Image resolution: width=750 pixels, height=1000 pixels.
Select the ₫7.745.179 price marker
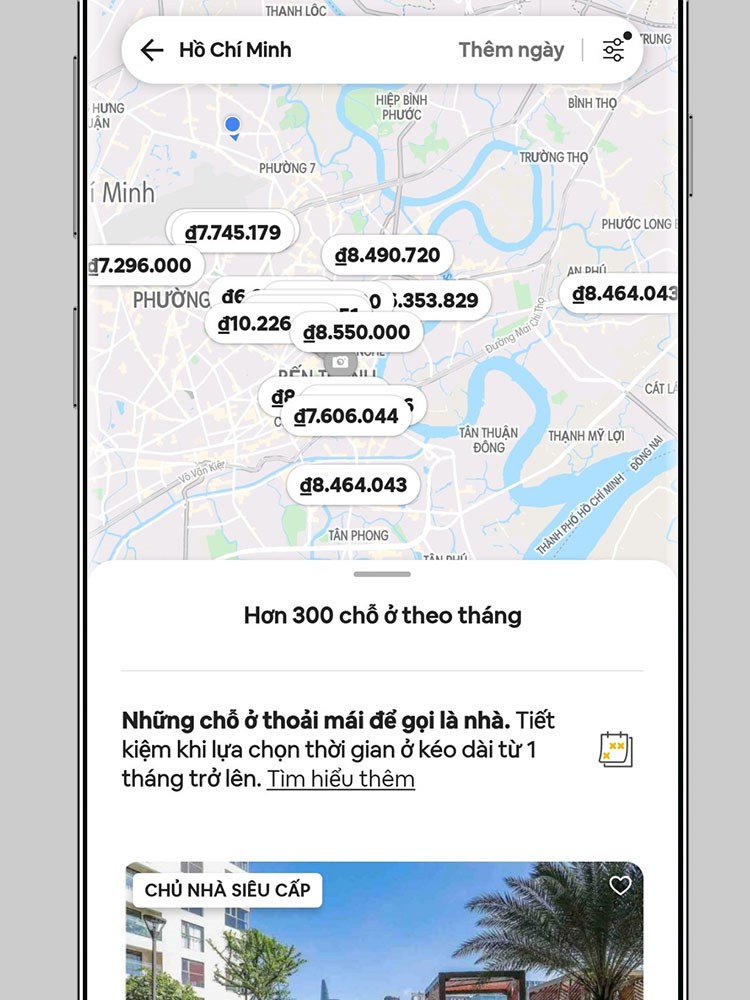point(233,233)
